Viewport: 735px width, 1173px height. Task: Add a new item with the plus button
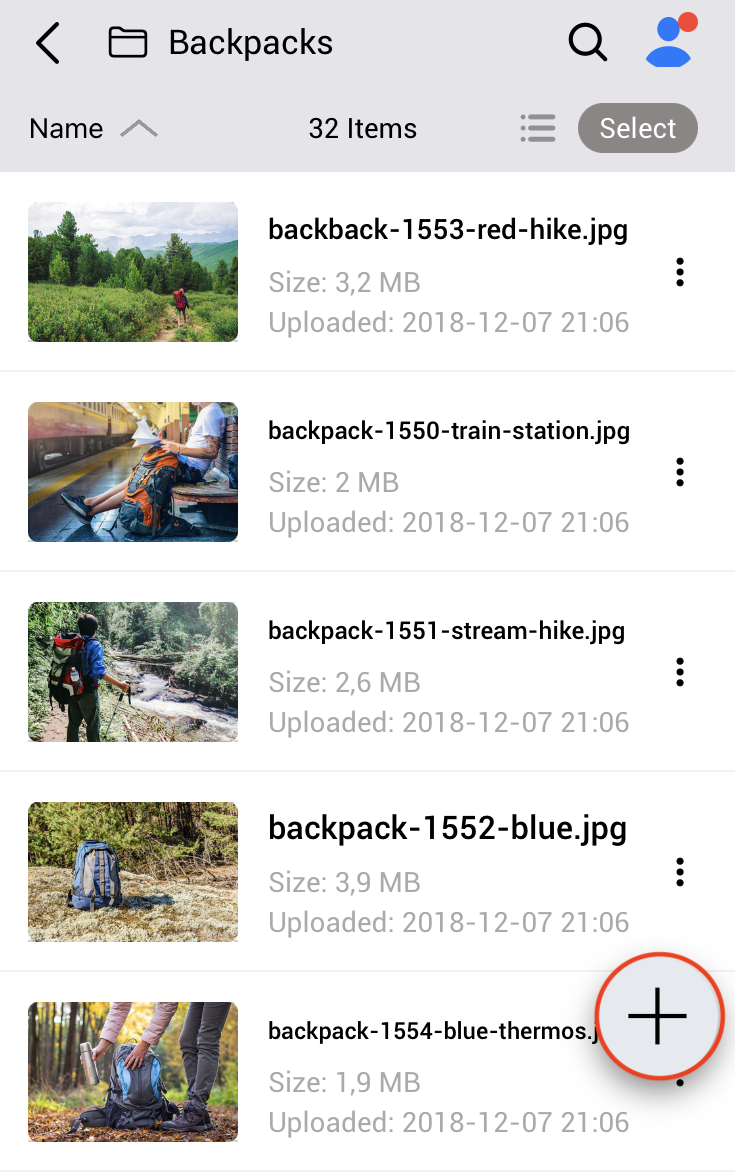658,1016
